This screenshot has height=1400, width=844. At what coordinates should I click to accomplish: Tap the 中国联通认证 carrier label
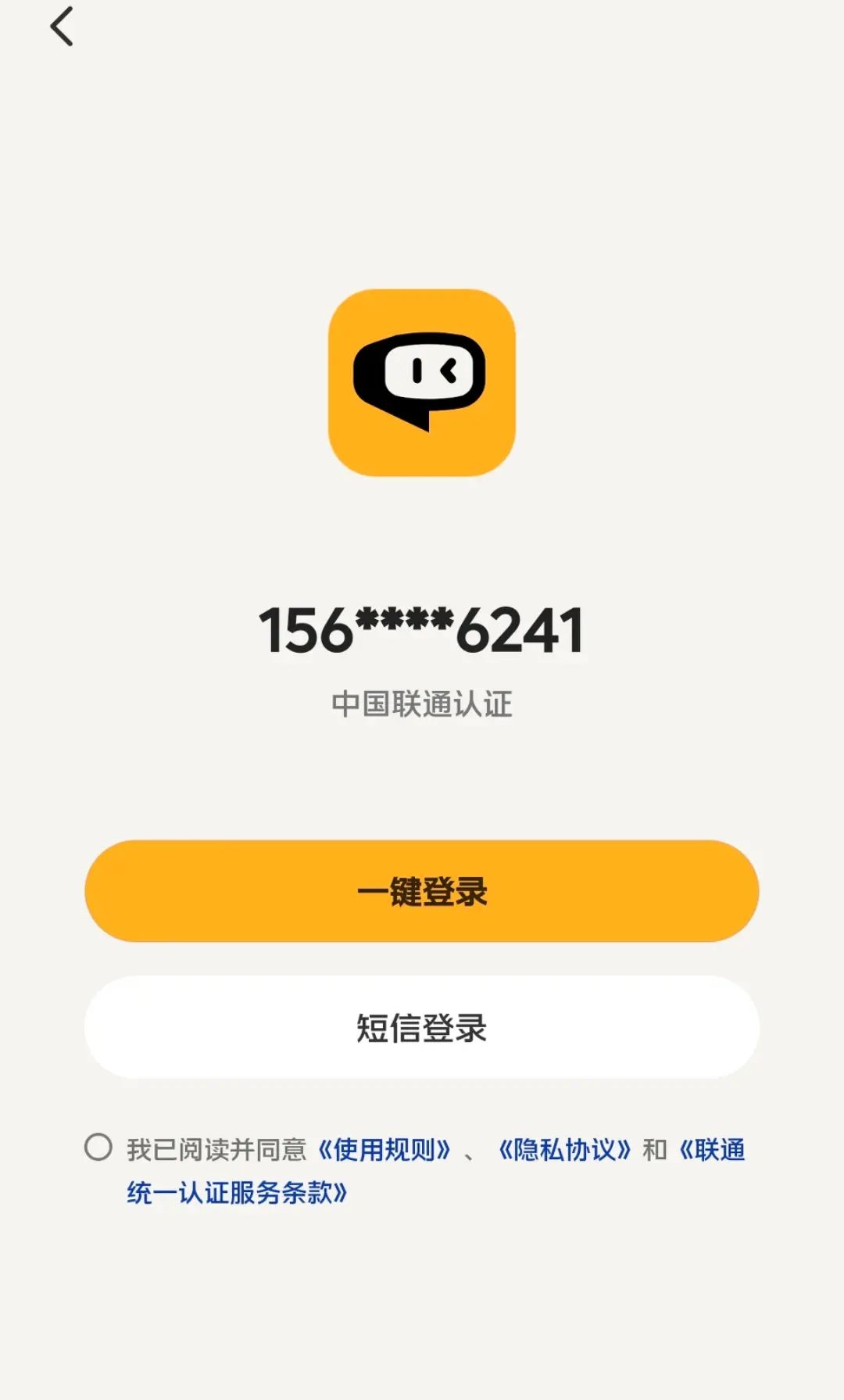[x=422, y=701]
